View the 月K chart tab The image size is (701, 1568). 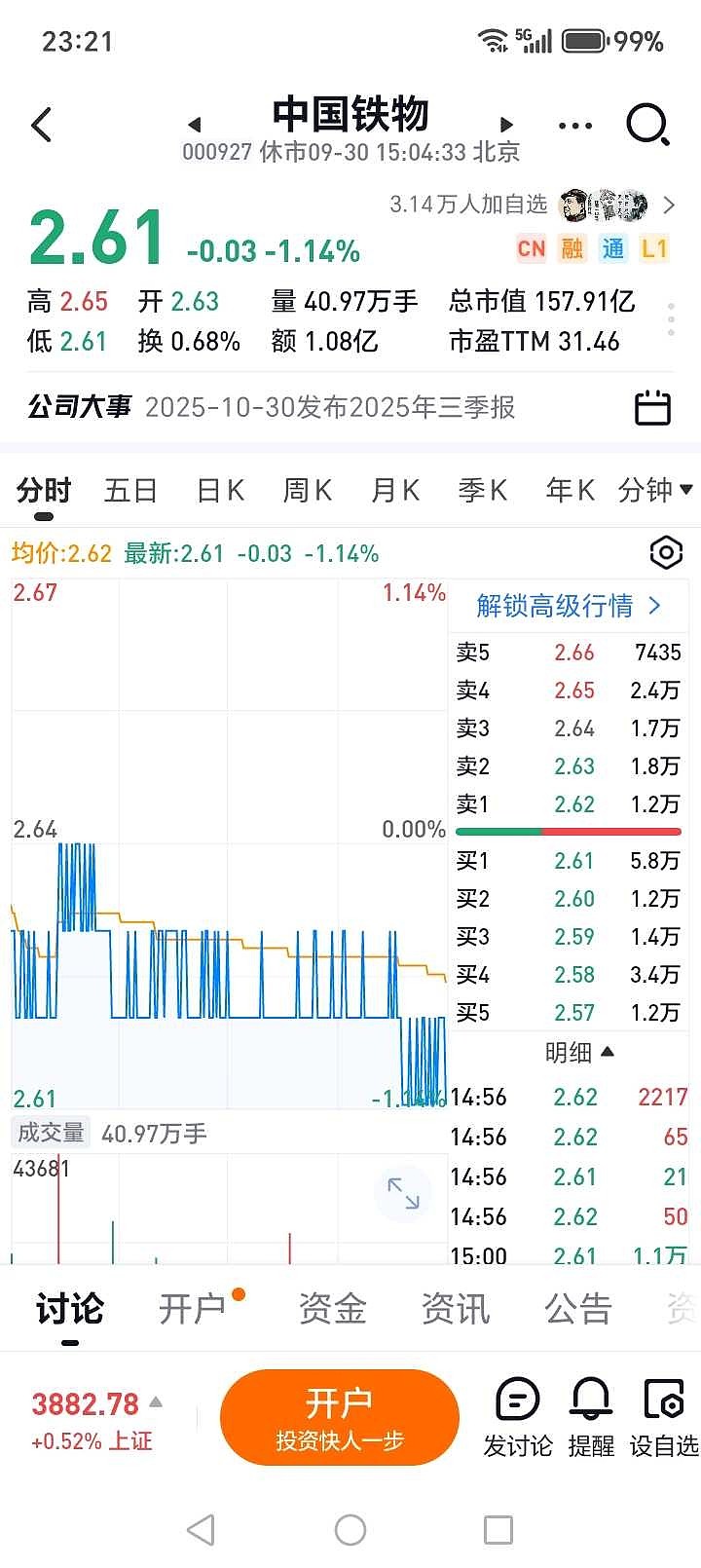point(395,490)
